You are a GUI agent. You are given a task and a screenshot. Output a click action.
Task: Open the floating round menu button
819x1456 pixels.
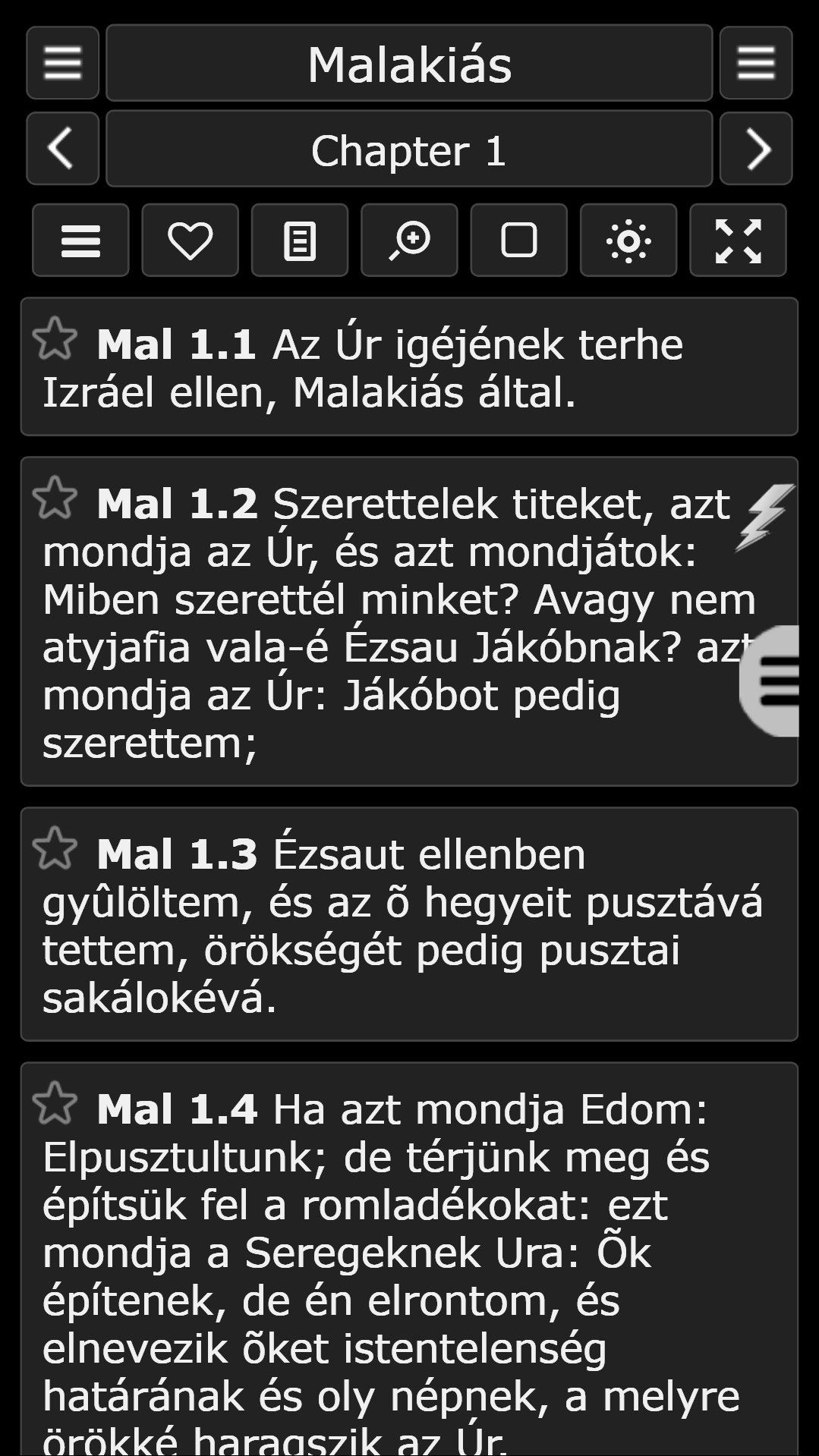click(x=770, y=681)
